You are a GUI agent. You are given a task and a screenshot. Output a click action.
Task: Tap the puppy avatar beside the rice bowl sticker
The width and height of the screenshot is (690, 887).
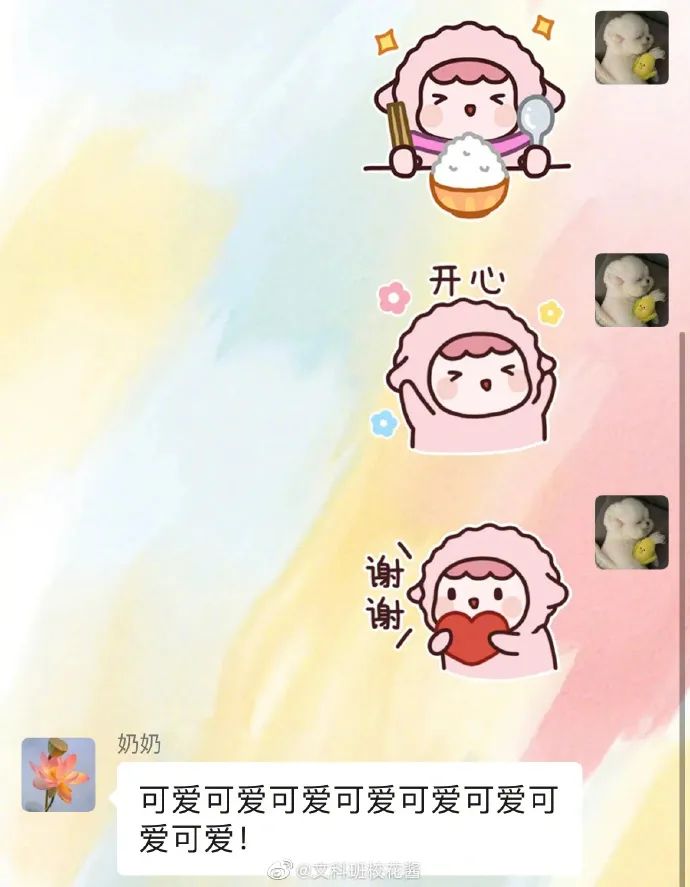(631, 47)
